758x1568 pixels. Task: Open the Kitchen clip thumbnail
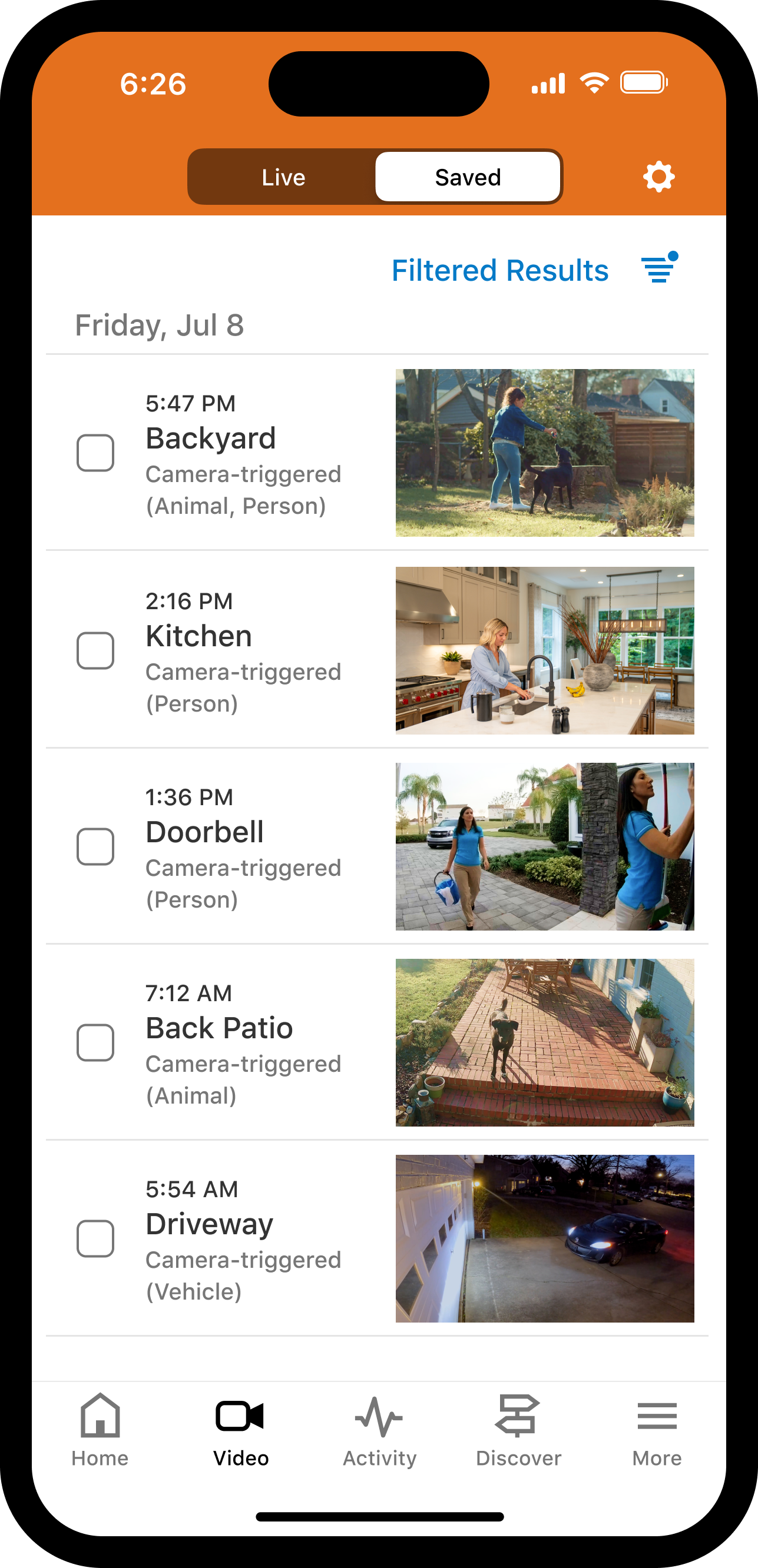(545, 651)
